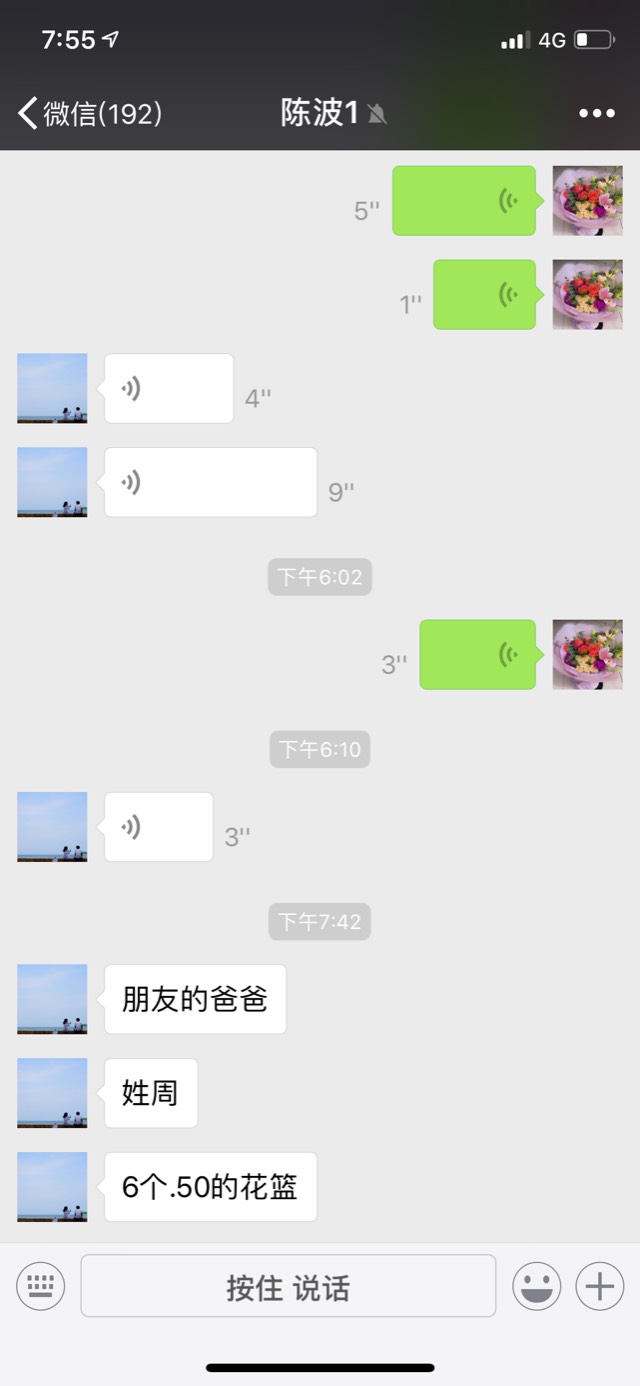Play the received 4-second voice message
The height and width of the screenshot is (1386, 640).
[x=169, y=388]
